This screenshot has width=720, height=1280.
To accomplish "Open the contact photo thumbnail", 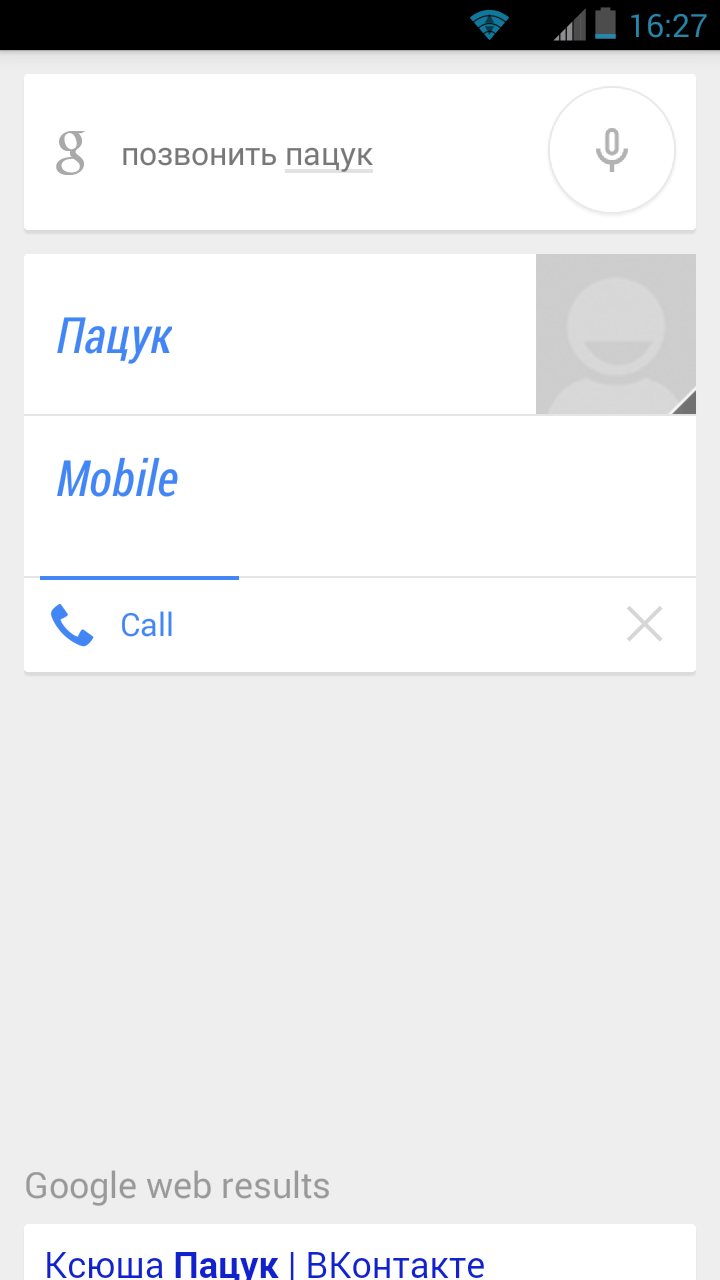I will click(616, 334).
